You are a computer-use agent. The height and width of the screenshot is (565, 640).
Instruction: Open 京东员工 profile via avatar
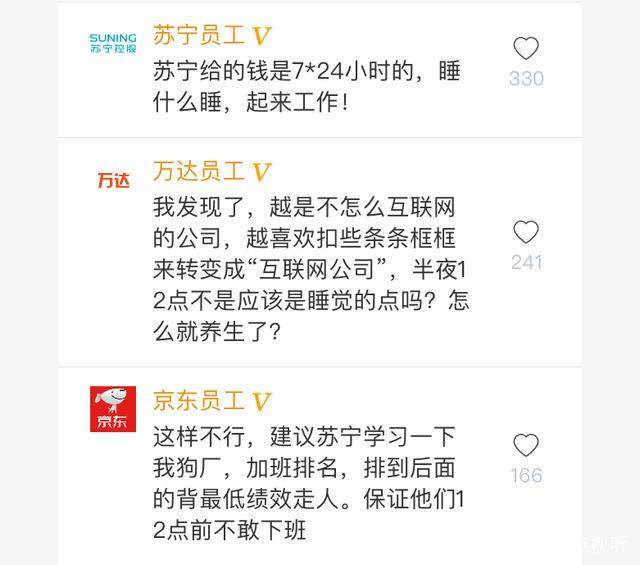(112, 408)
